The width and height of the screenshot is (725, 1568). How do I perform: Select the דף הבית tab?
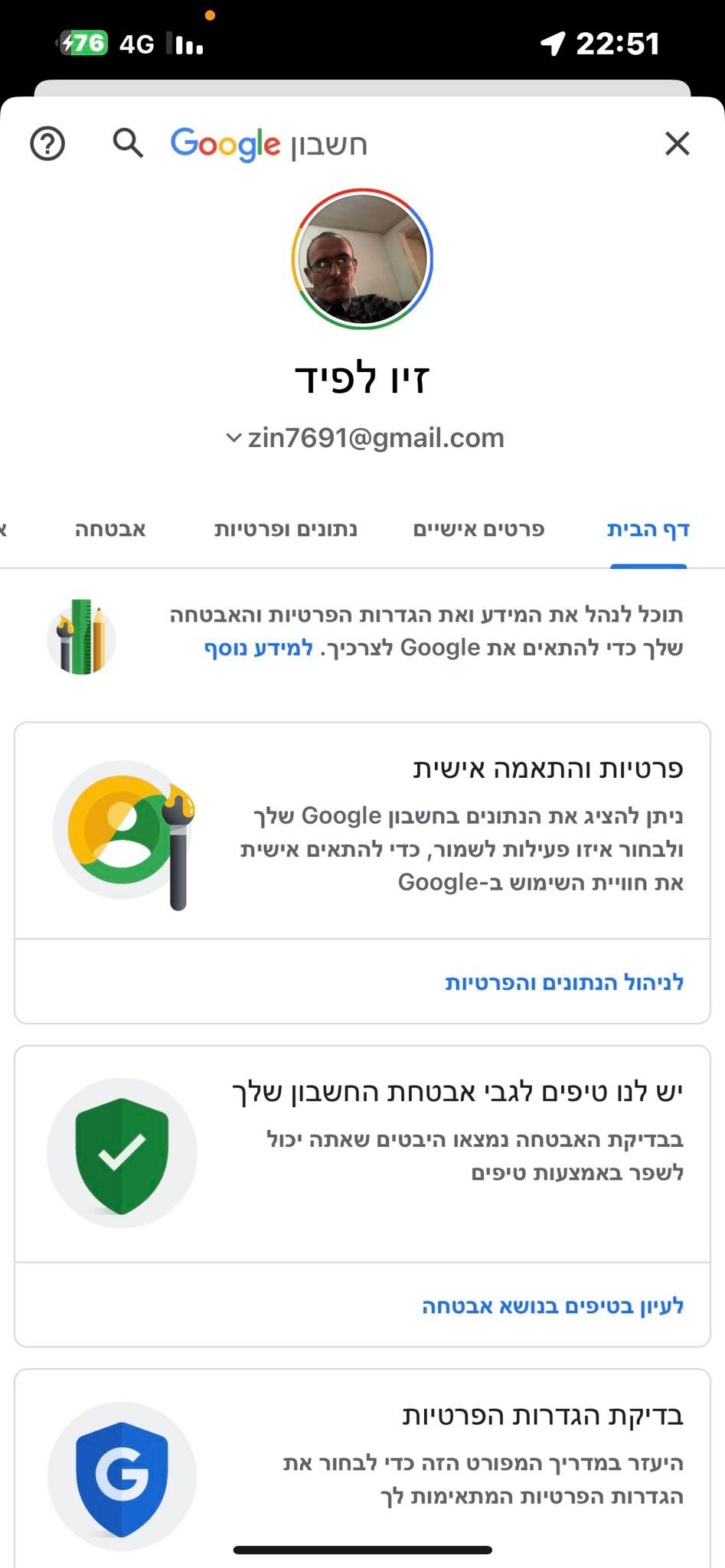coord(648,530)
